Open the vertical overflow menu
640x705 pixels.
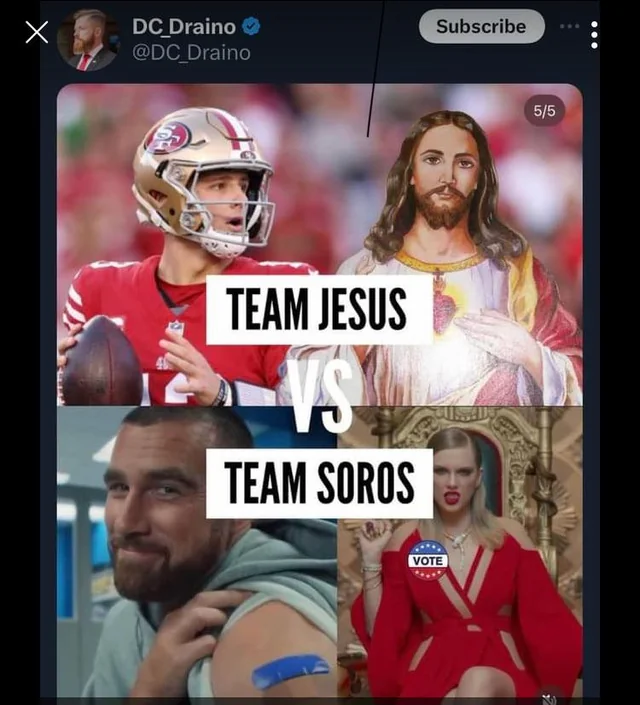pos(594,35)
